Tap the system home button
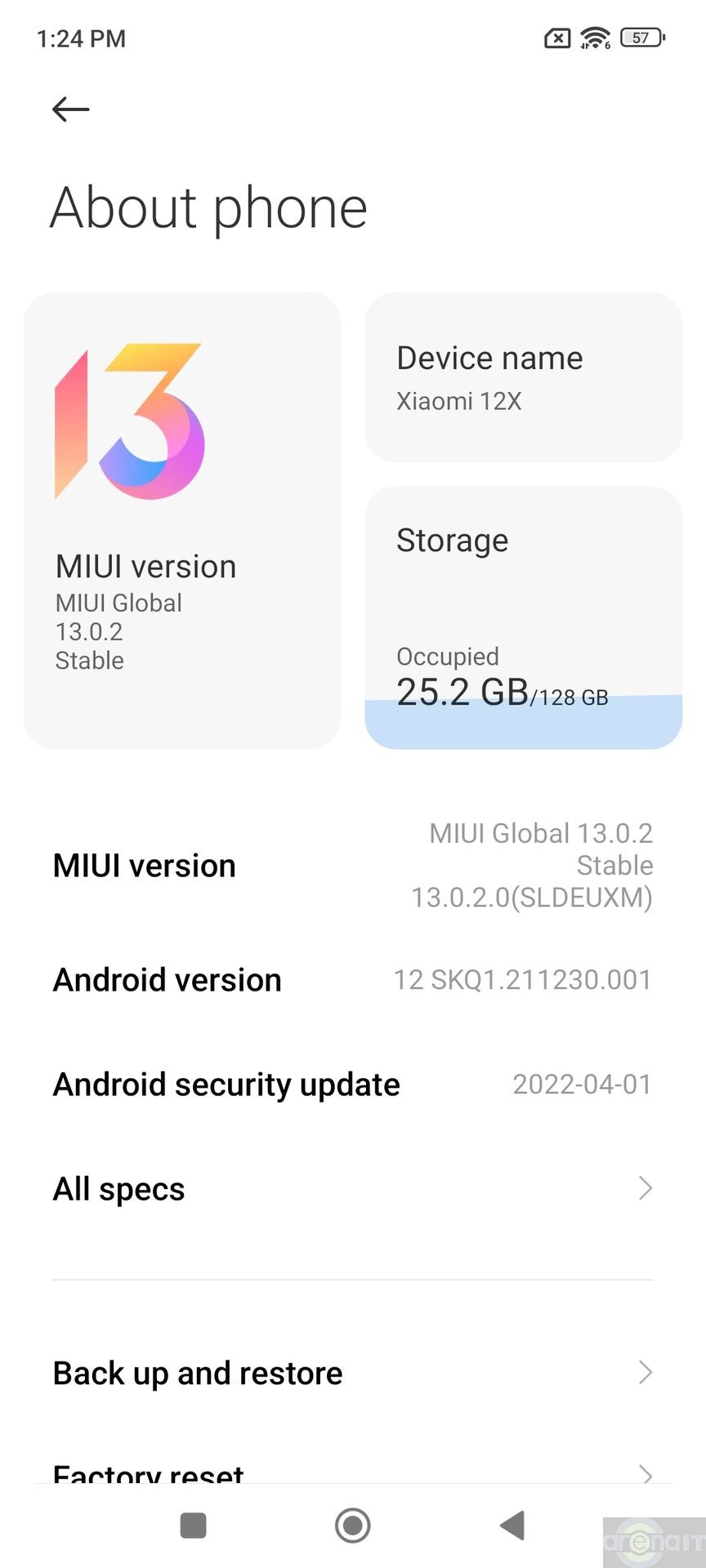Image resolution: width=706 pixels, height=1568 pixels. pyautogui.click(x=353, y=1525)
